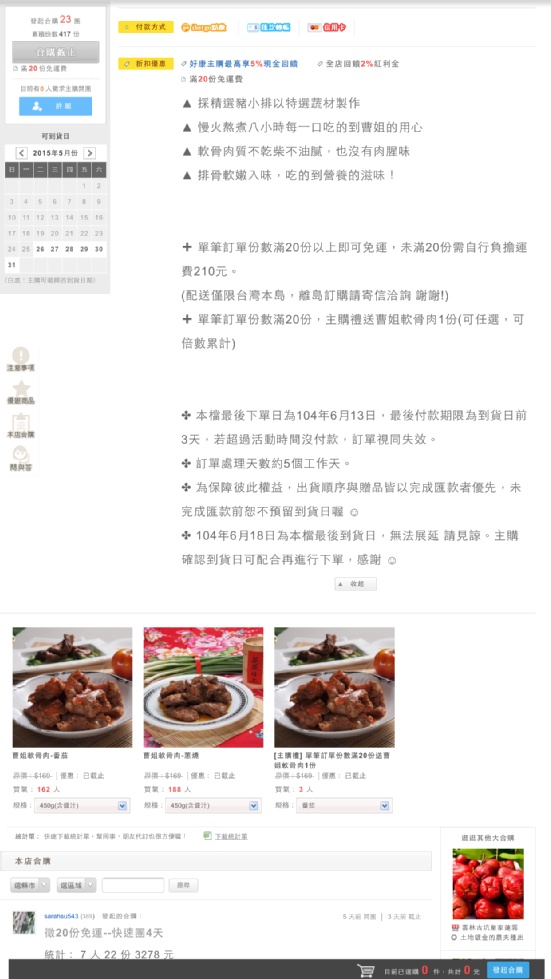This screenshot has height=979, width=551.
Task: Go to previous month in calendar
Action: [x=22, y=153]
